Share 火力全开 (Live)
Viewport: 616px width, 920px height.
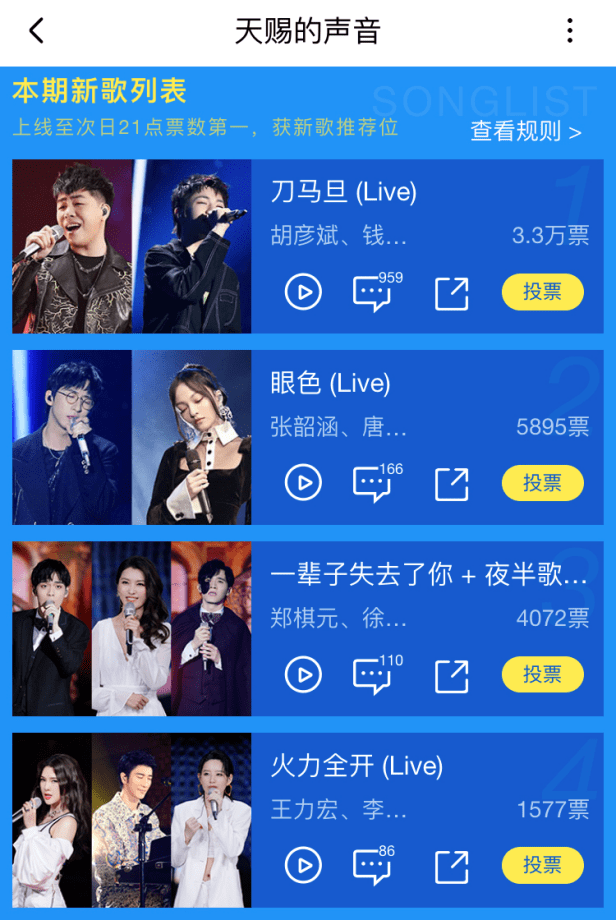pos(451,865)
